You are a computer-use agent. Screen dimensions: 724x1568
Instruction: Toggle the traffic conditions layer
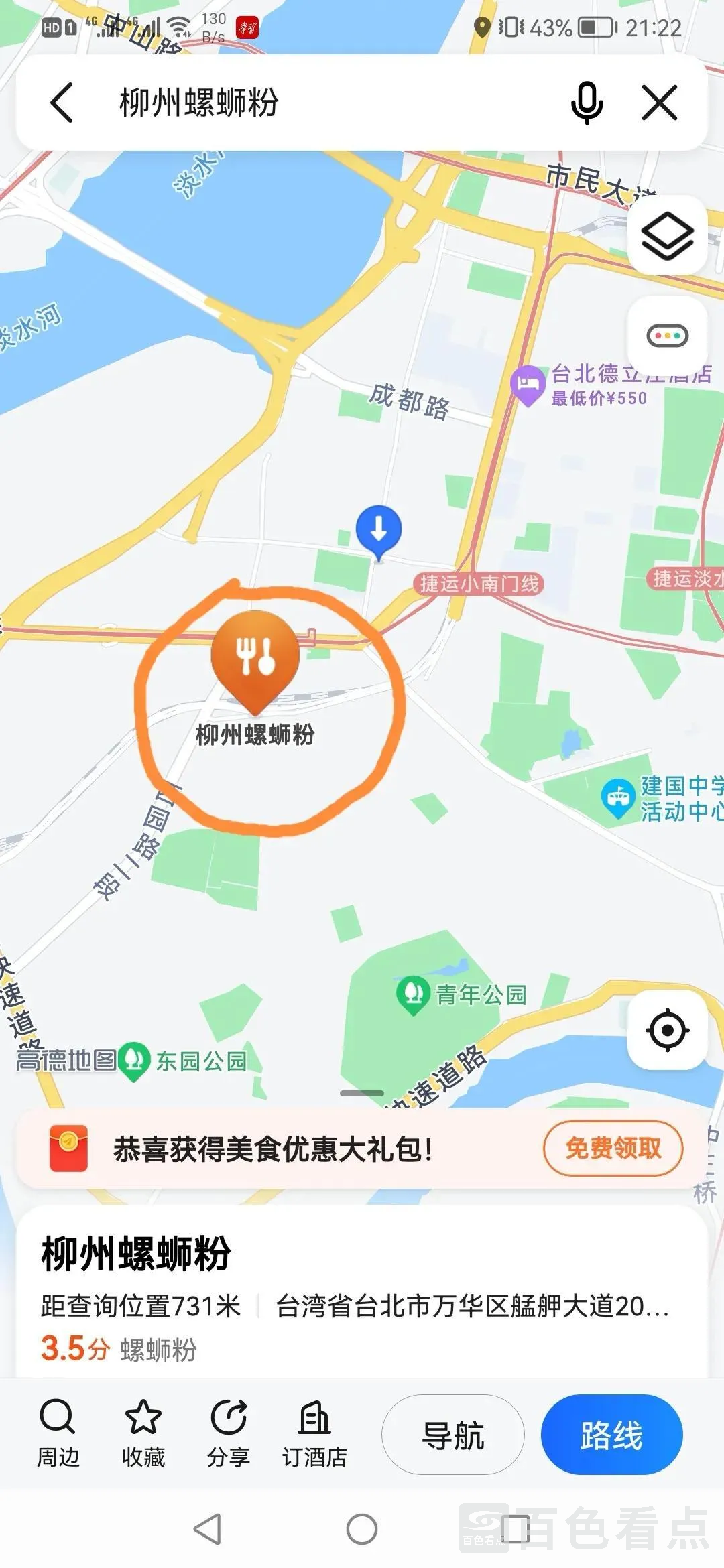click(667, 336)
